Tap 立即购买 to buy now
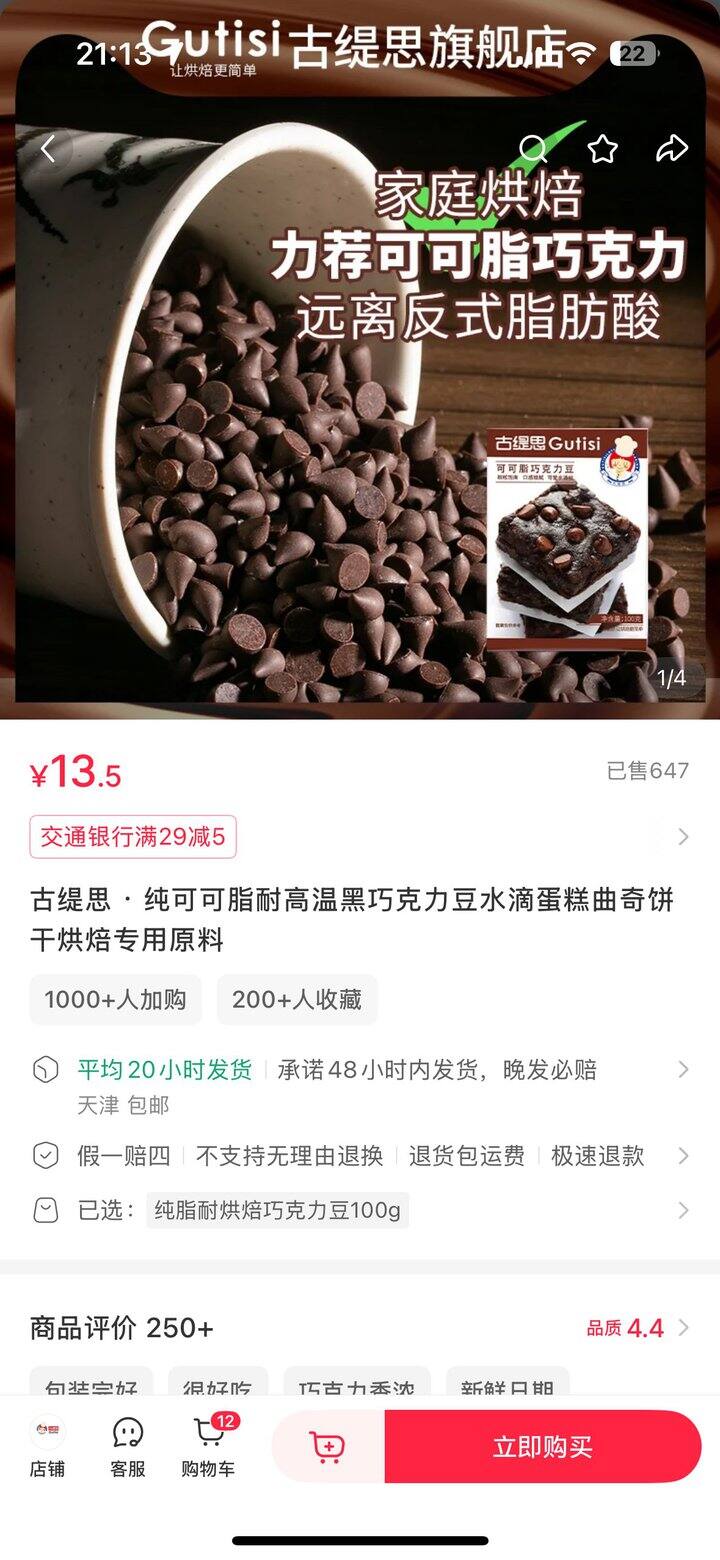 542,1447
